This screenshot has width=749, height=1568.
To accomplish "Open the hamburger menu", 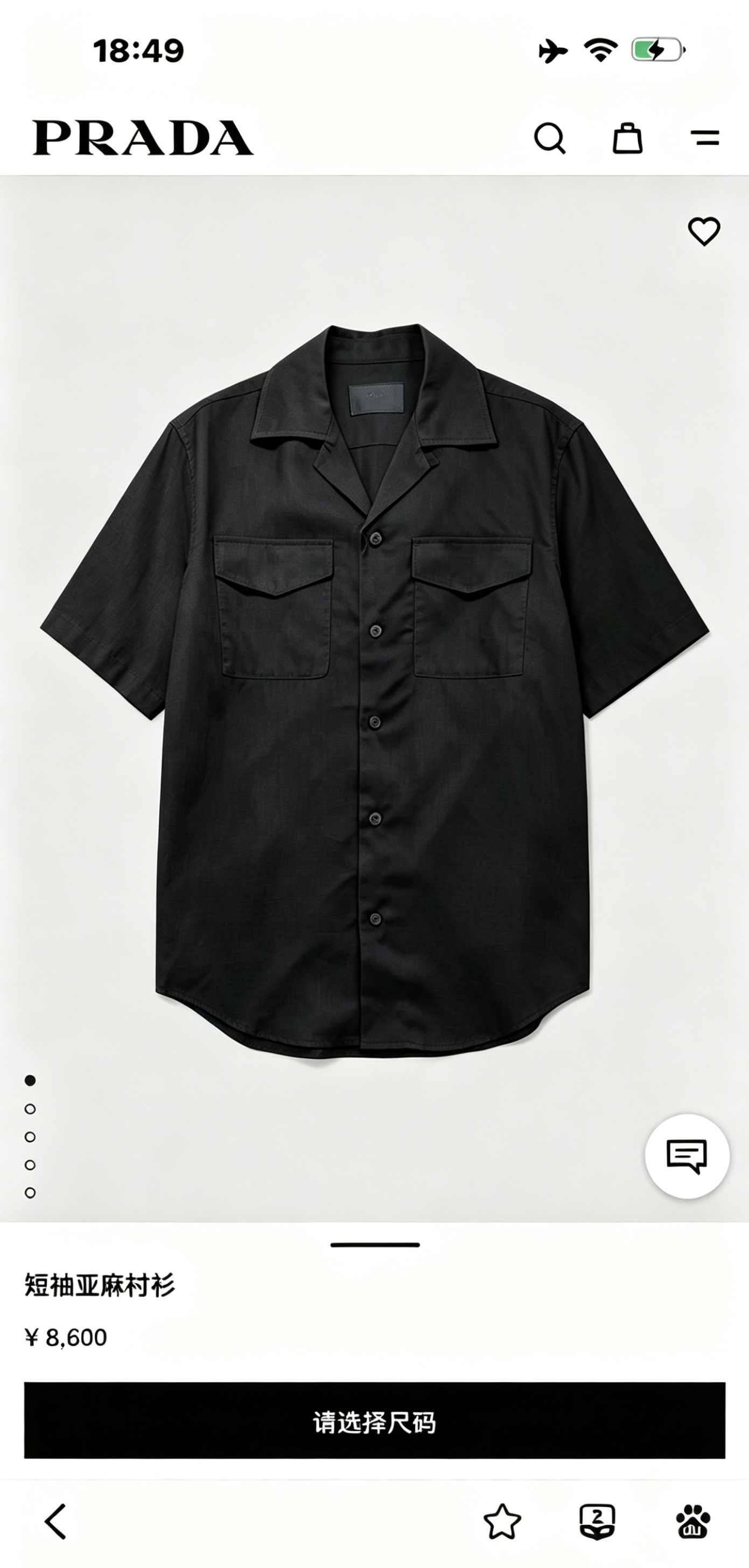I will [704, 138].
